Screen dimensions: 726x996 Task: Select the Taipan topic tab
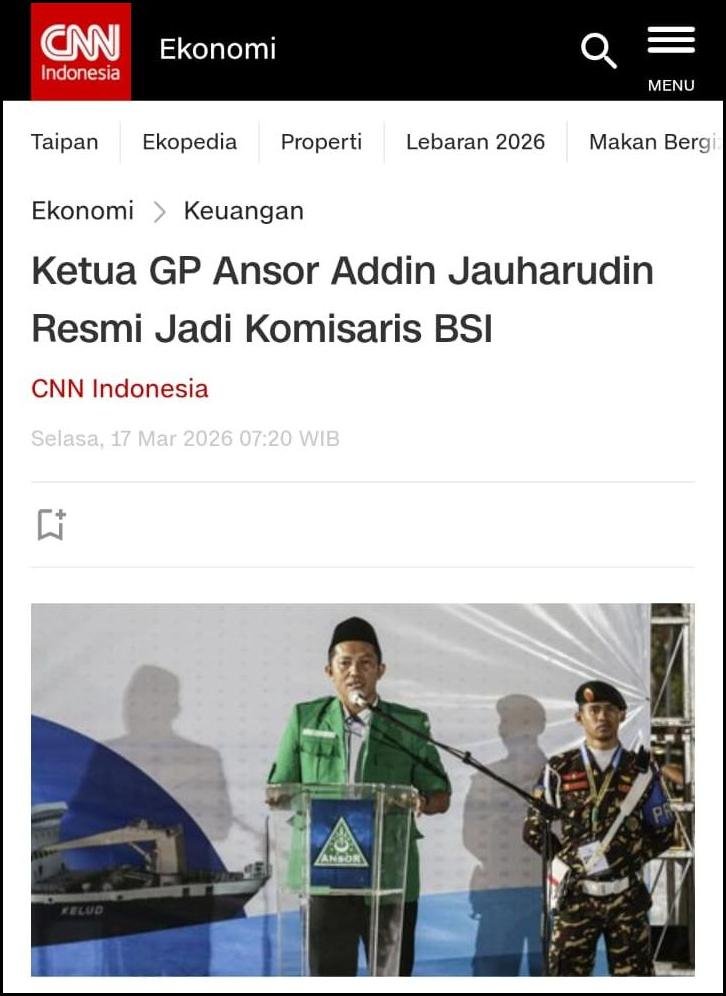64,142
